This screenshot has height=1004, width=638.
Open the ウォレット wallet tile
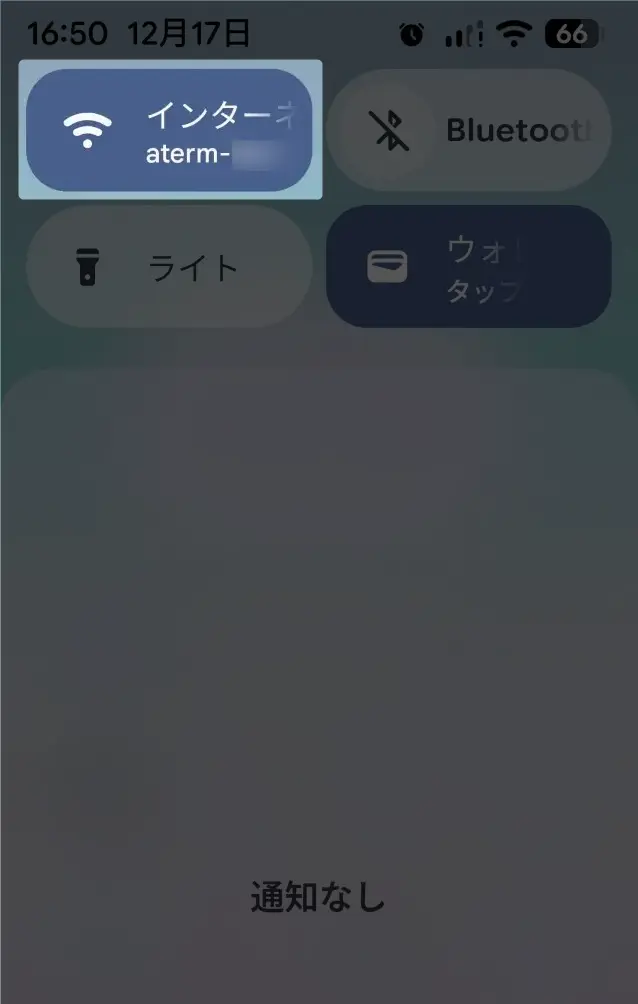point(468,267)
